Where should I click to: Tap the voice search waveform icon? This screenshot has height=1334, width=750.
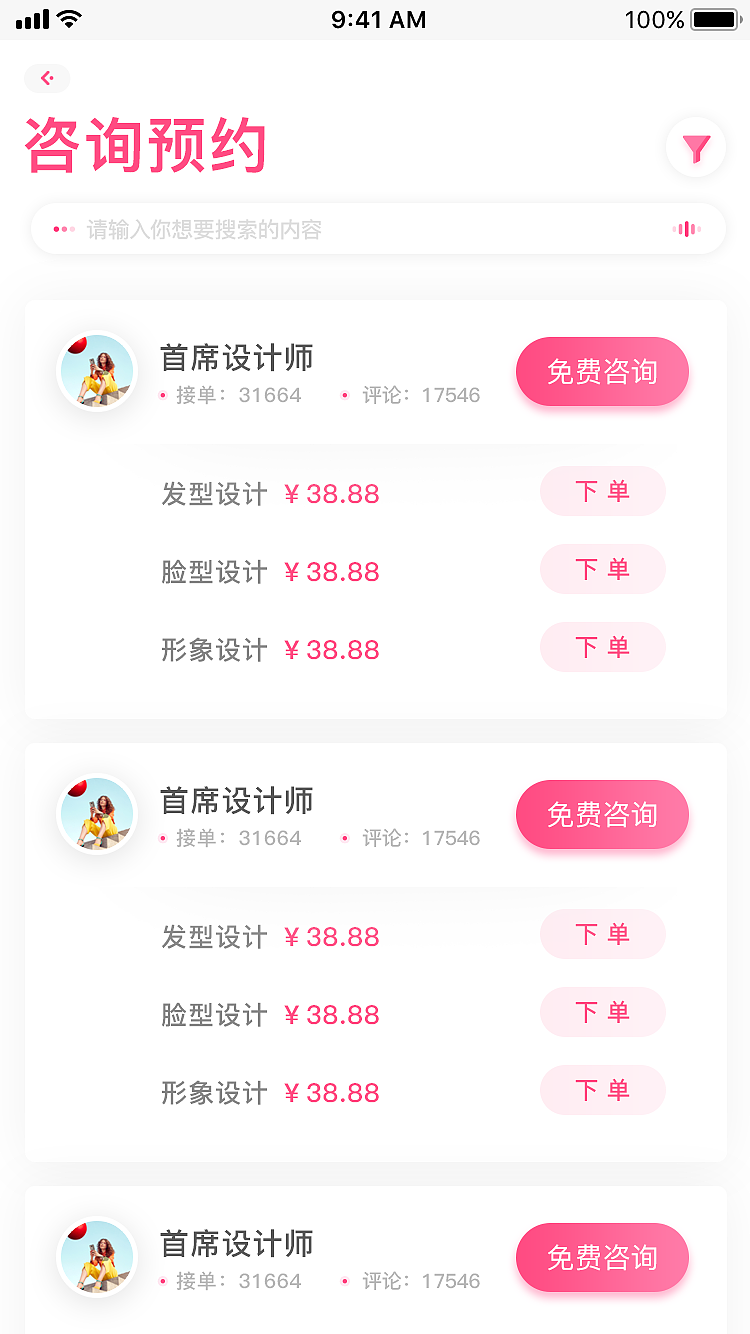coord(686,228)
